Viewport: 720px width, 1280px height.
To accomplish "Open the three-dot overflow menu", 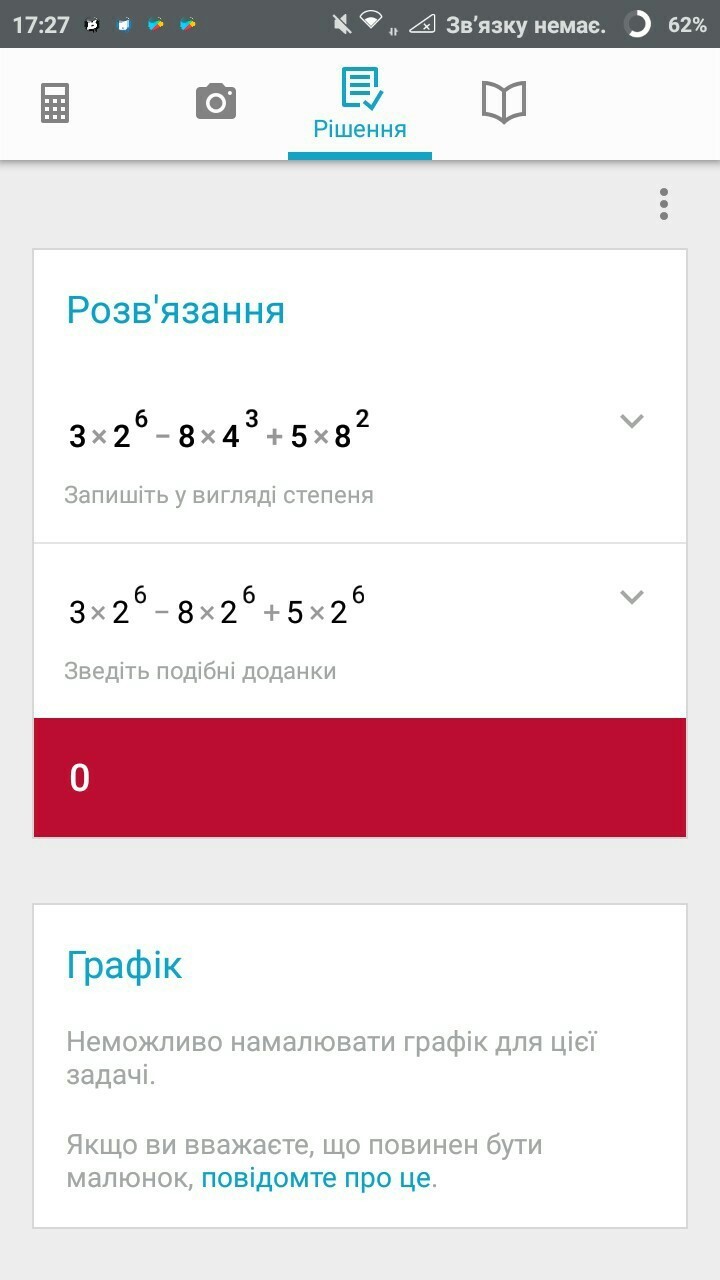I will (664, 204).
